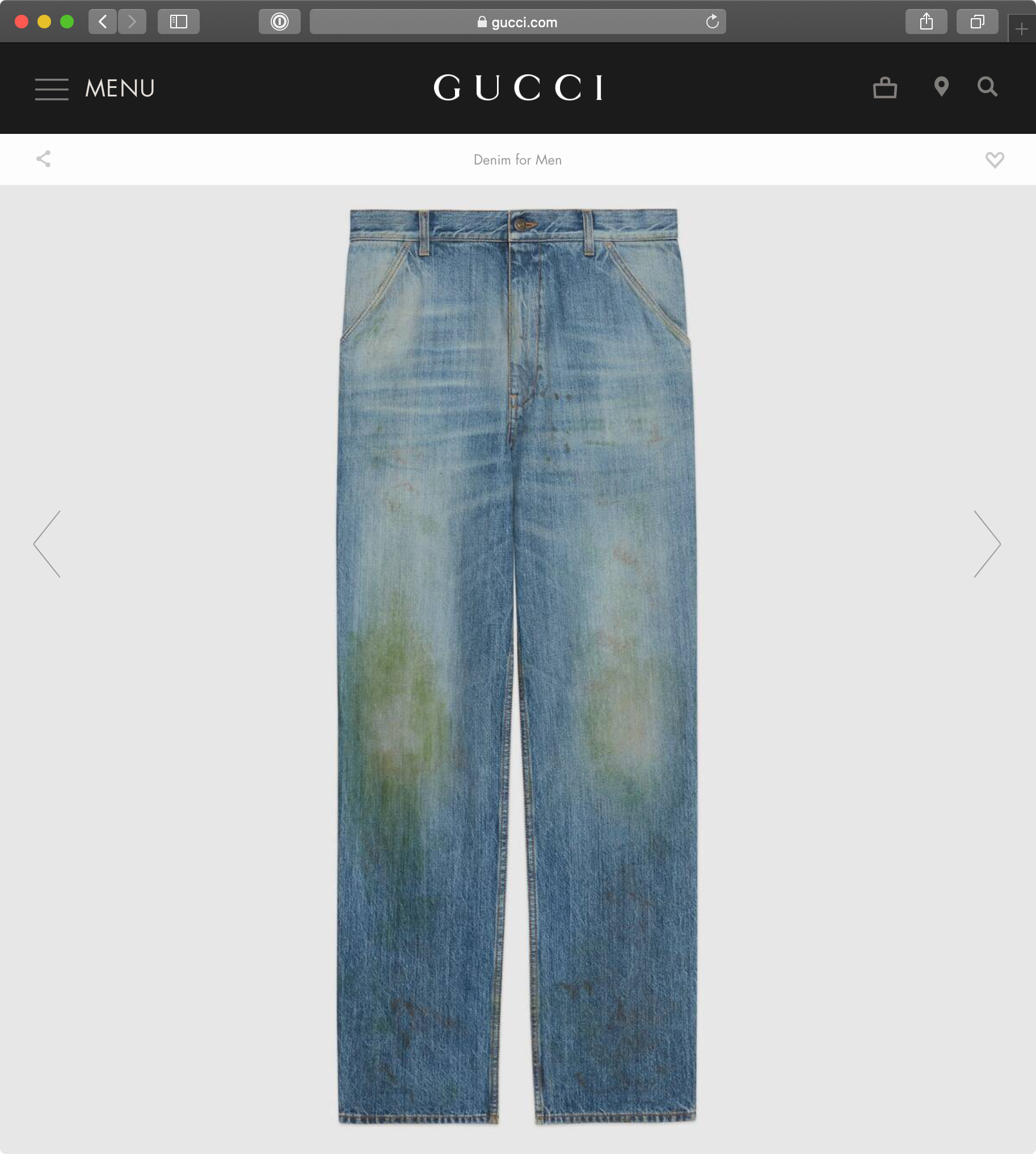Share this denim product
1036x1154 pixels.
(x=44, y=159)
